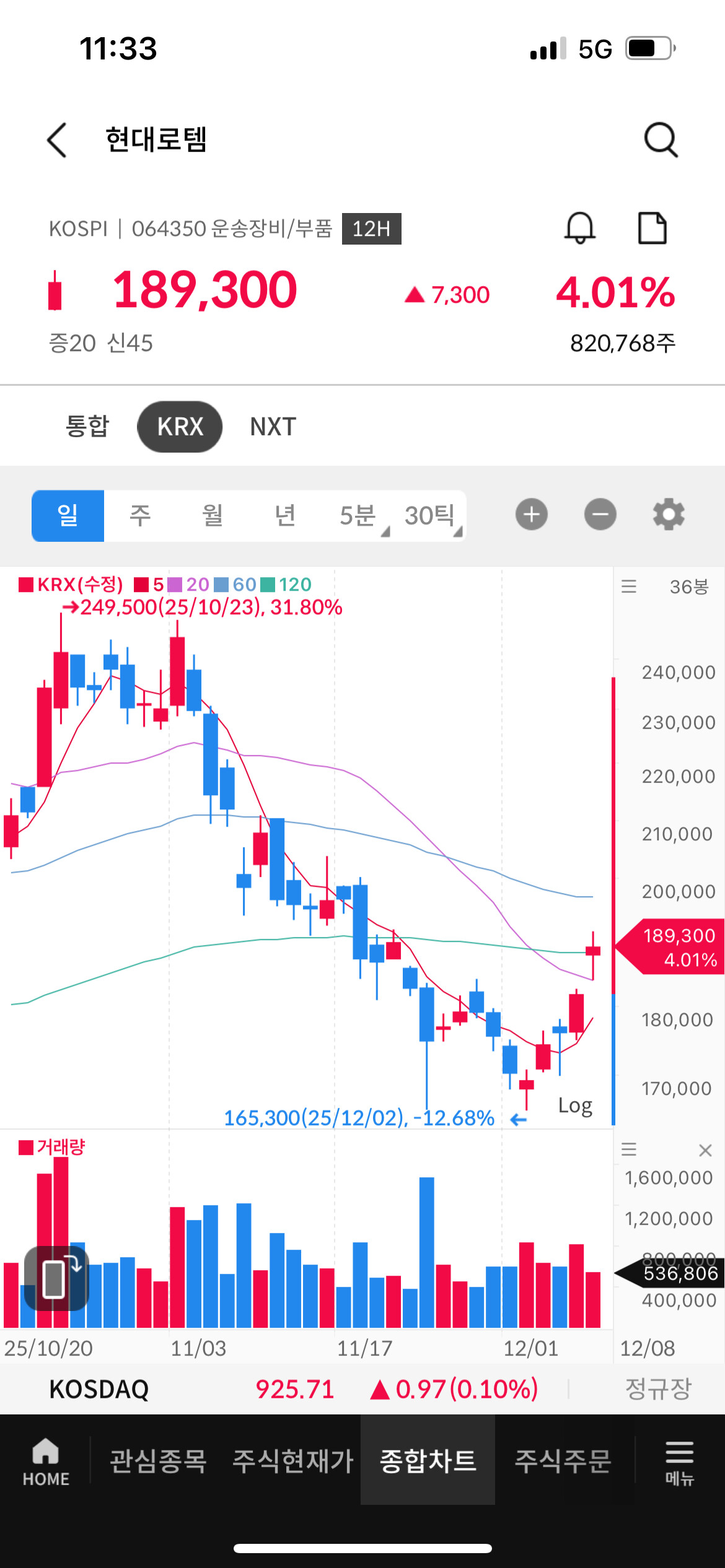Open 주식주문 order tab
The image size is (725, 1568).
point(563,1461)
